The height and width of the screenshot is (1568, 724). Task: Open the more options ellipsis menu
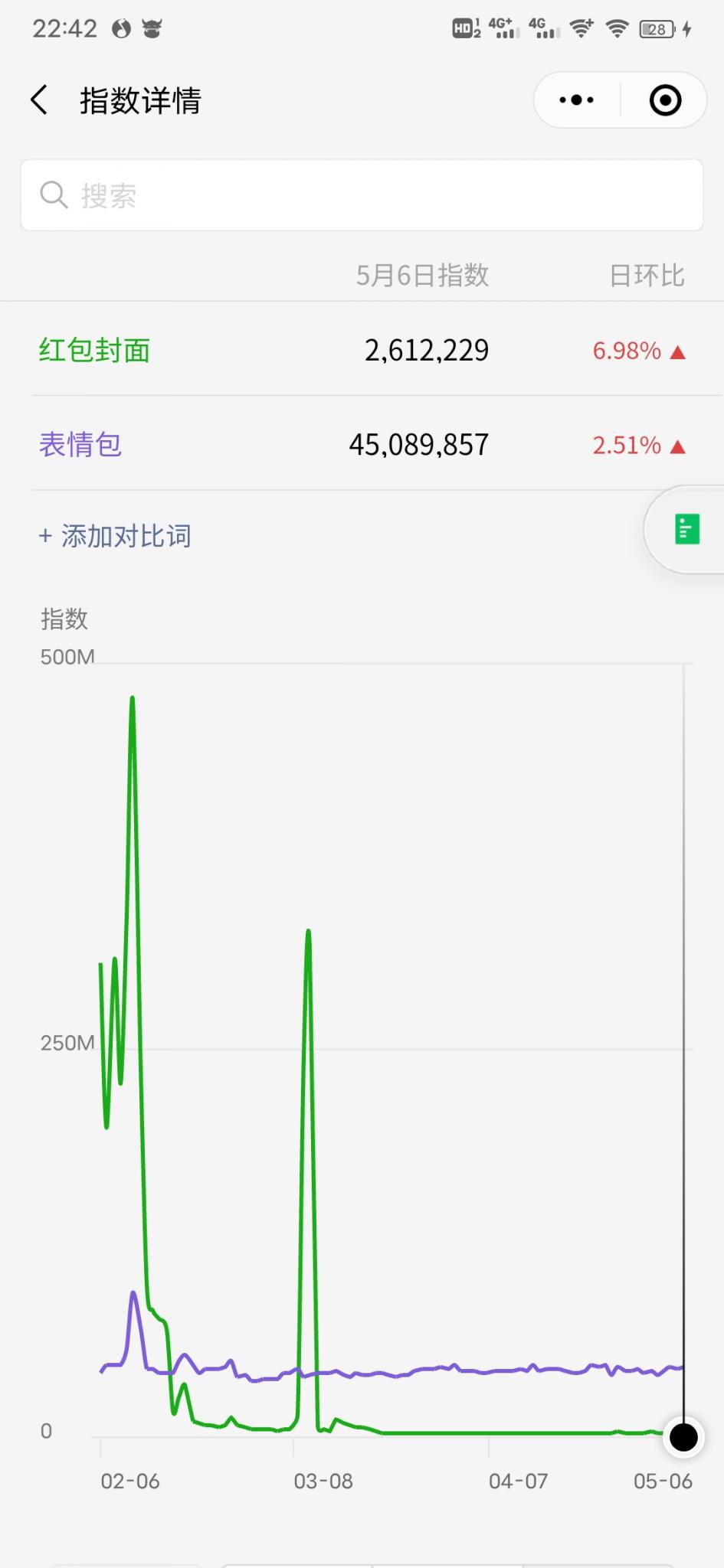pyautogui.click(x=574, y=100)
